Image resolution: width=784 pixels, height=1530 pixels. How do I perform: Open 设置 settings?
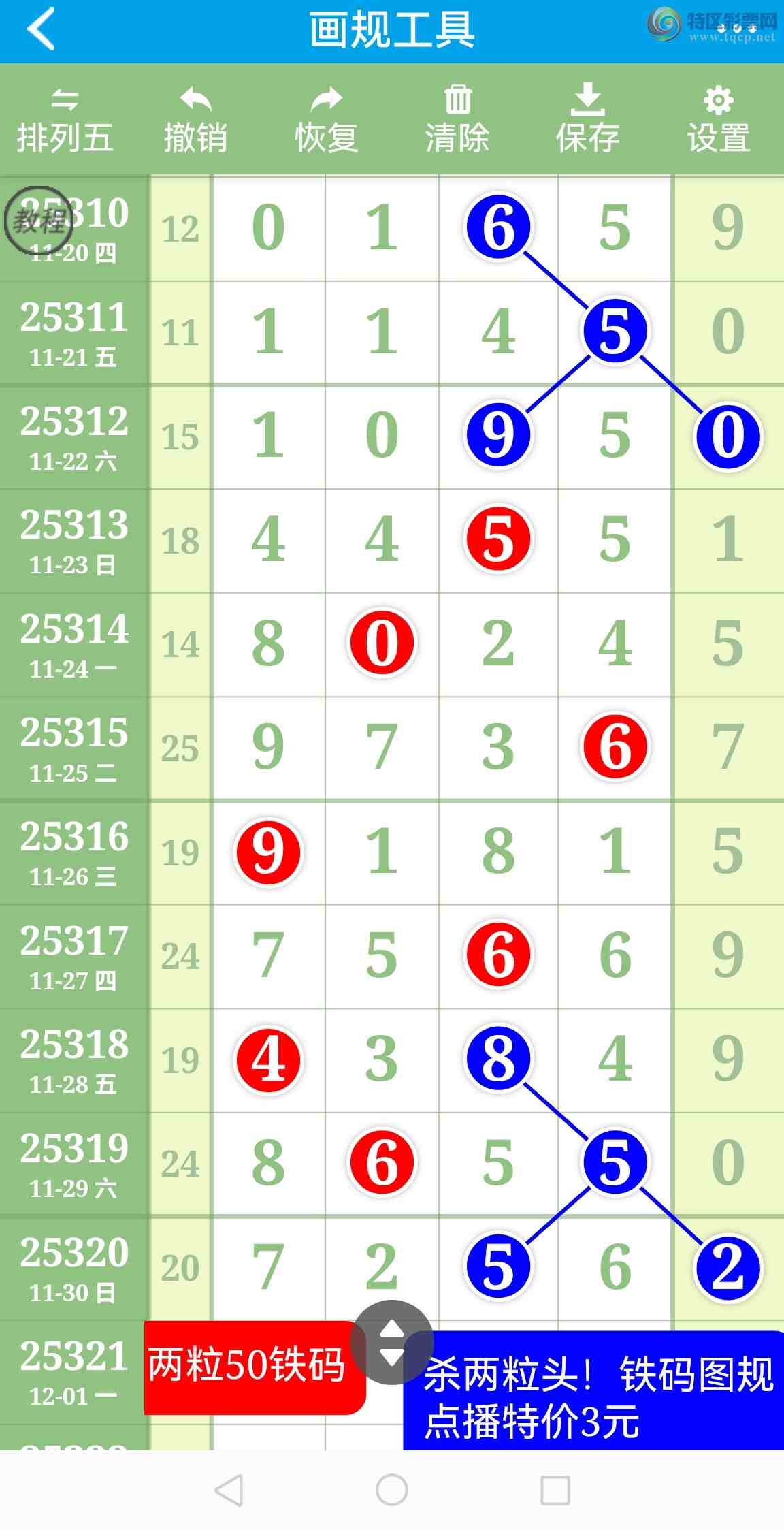(x=719, y=121)
